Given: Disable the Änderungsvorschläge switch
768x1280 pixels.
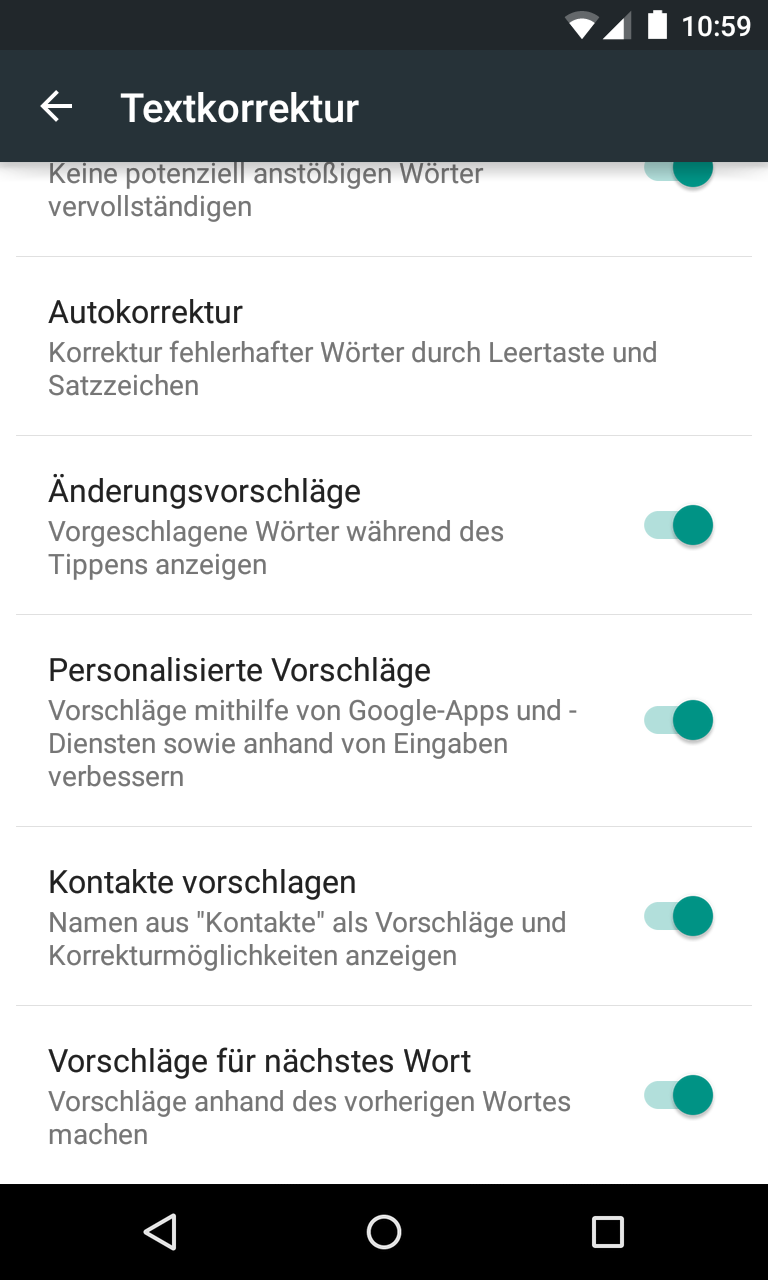Looking at the screenshot, I should (x=679, y=525).
